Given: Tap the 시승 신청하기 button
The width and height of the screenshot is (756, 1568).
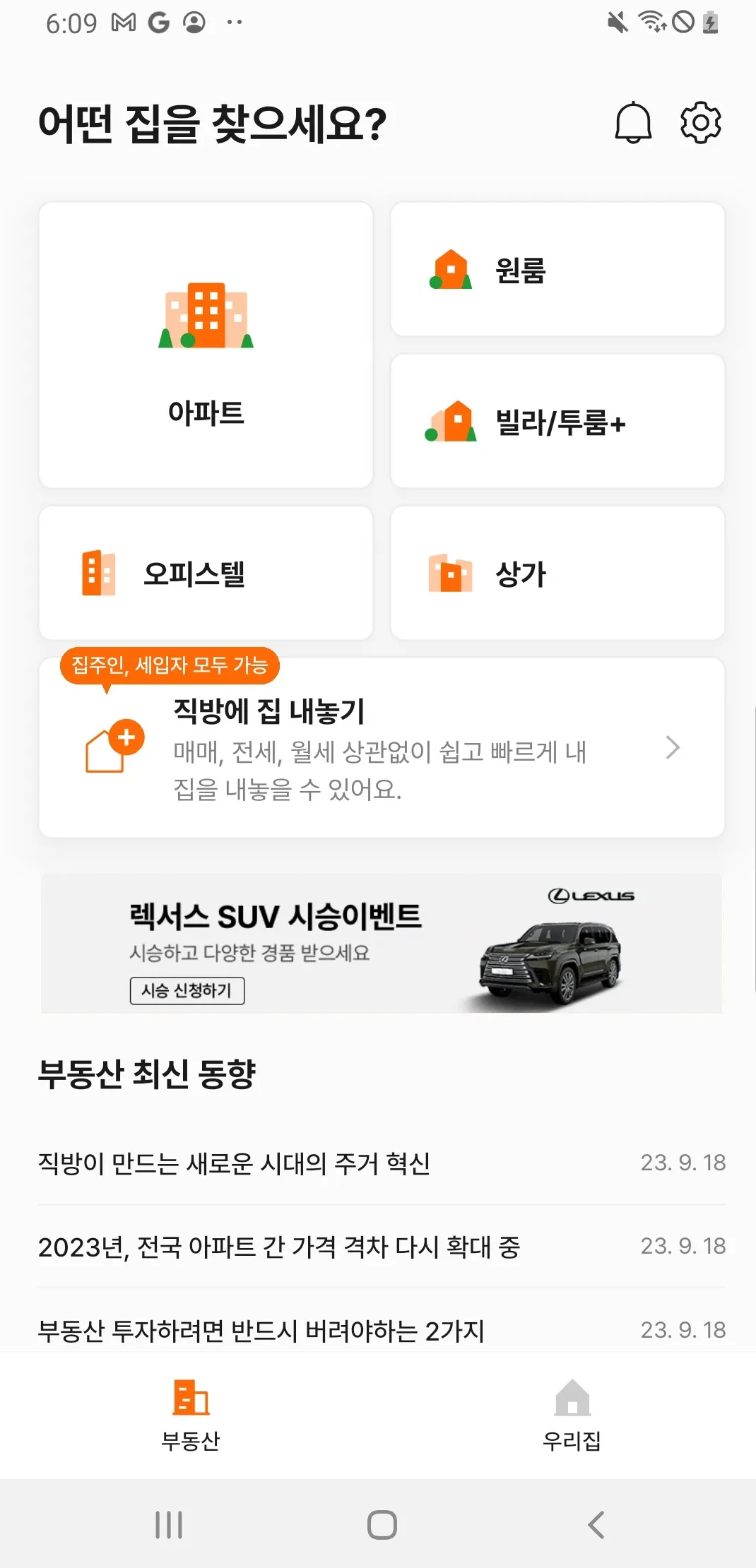Looking at the screenshot, I should point(187,990).
